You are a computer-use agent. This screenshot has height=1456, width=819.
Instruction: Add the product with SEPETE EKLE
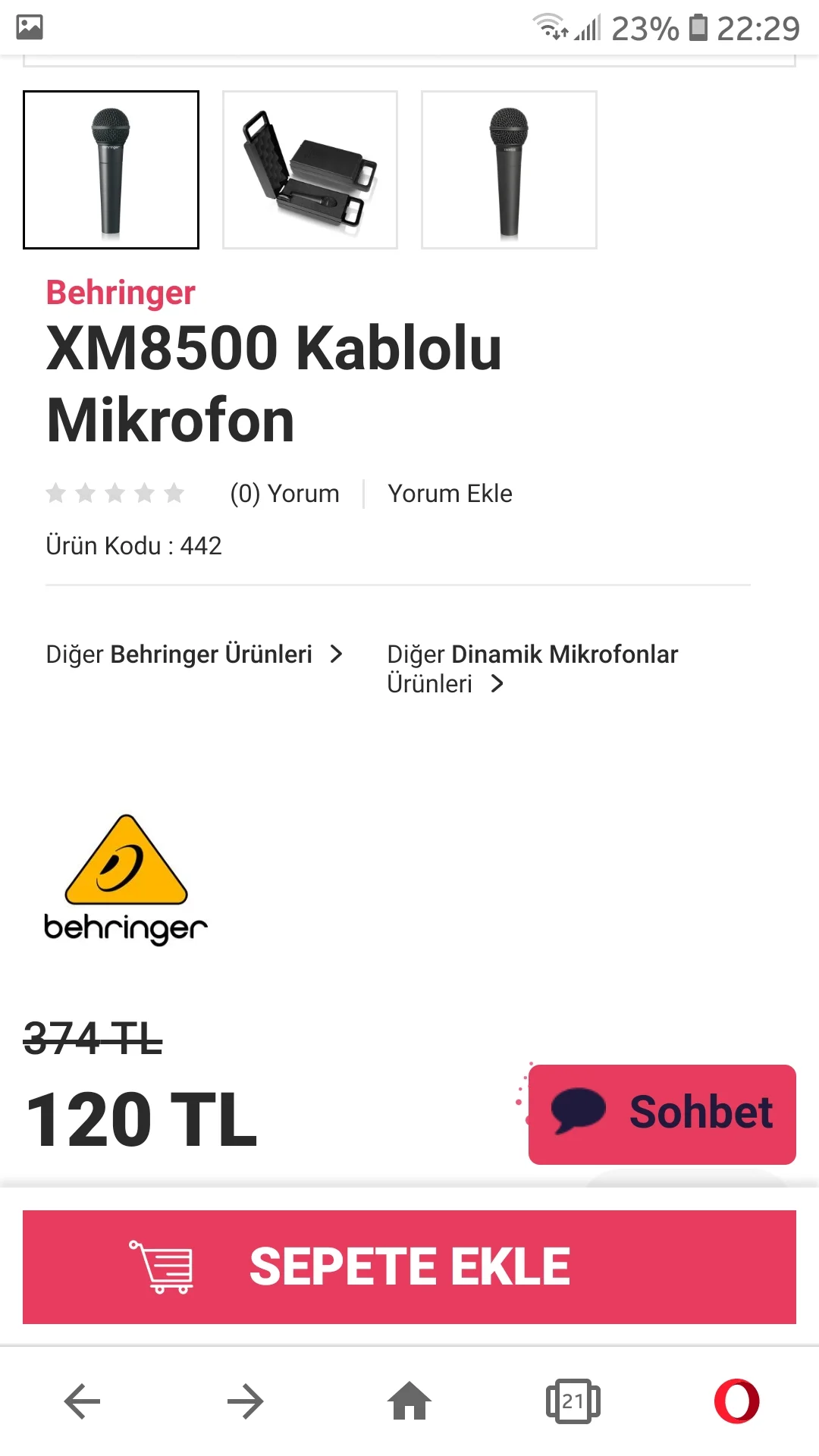click(x=409, y=1266)
